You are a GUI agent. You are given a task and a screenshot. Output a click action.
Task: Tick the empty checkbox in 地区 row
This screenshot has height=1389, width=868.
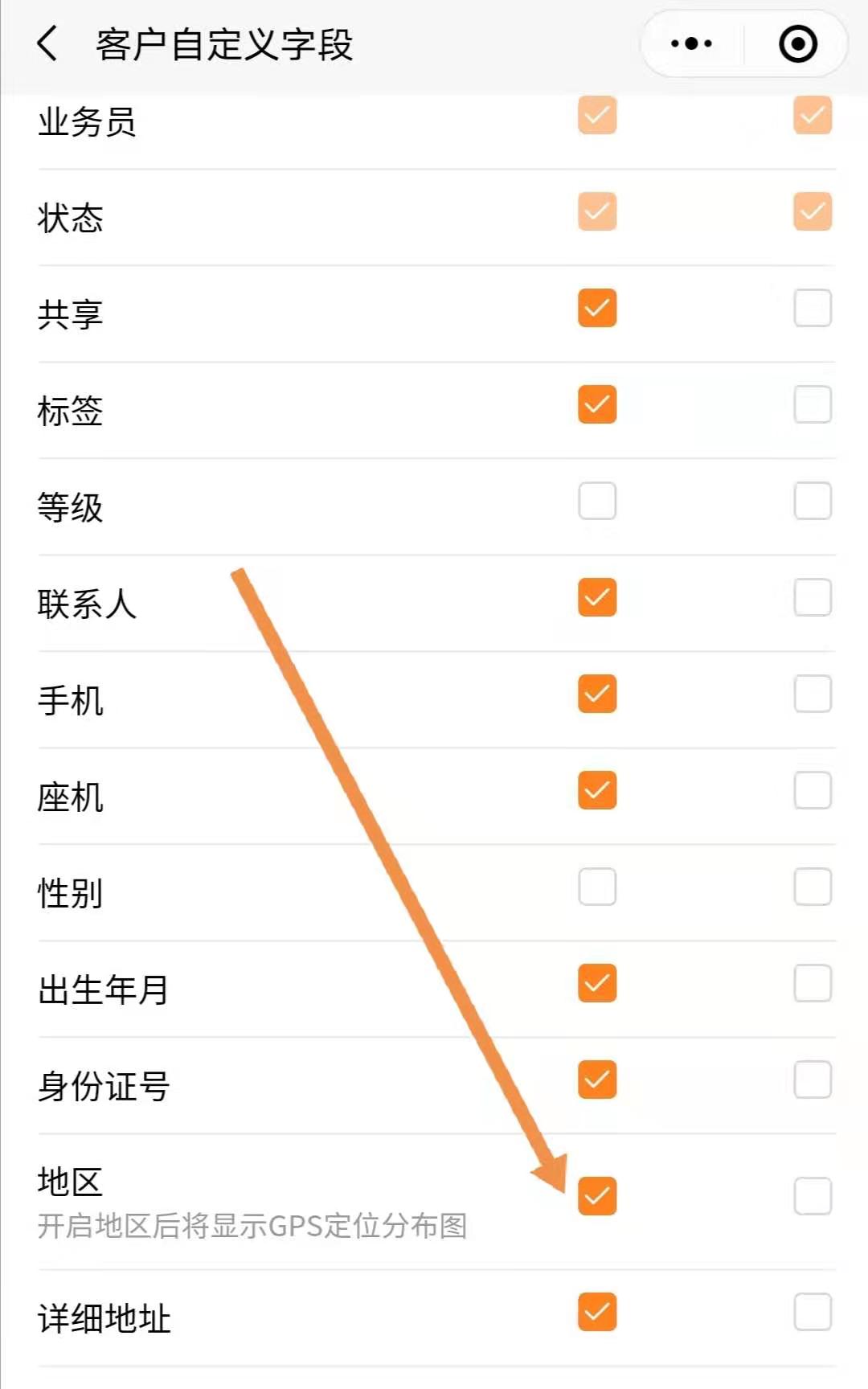813,1196
